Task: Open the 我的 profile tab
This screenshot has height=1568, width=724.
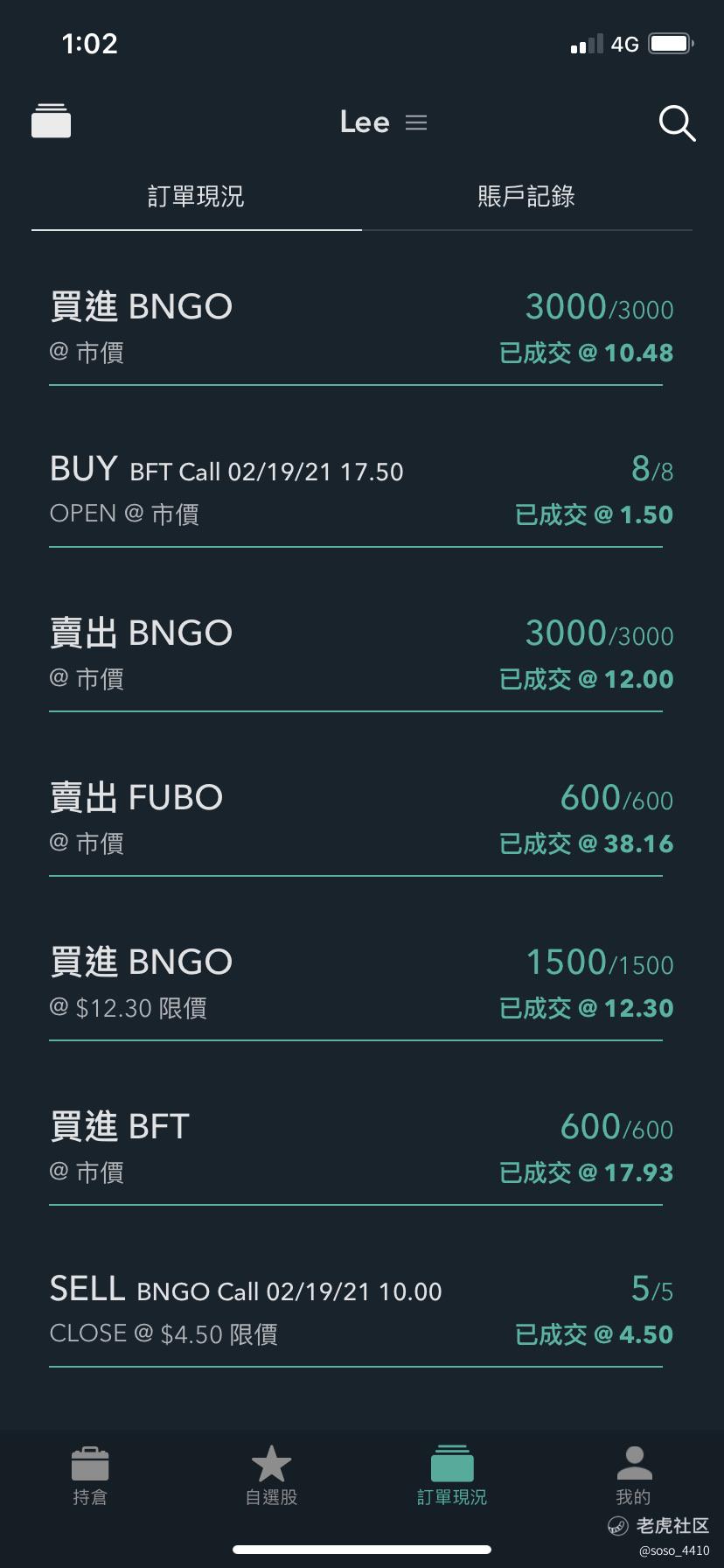Action: click(634, 1475)
